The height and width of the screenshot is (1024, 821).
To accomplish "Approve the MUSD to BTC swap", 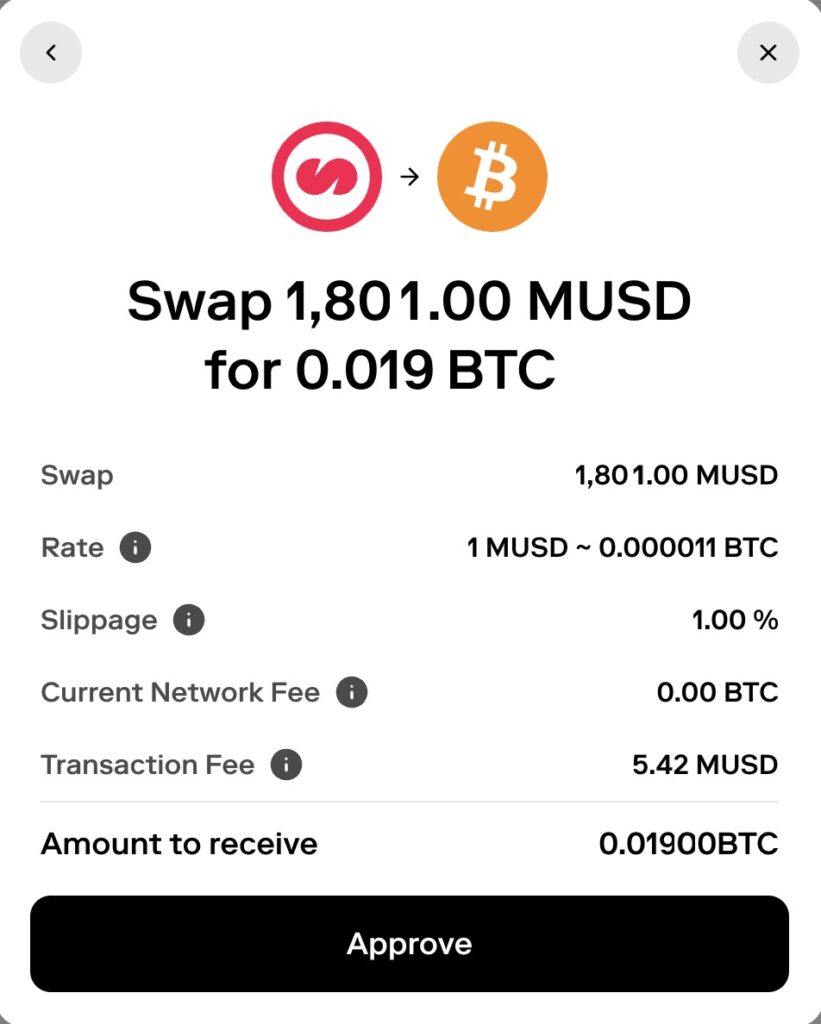I will [x=409, y=944].
